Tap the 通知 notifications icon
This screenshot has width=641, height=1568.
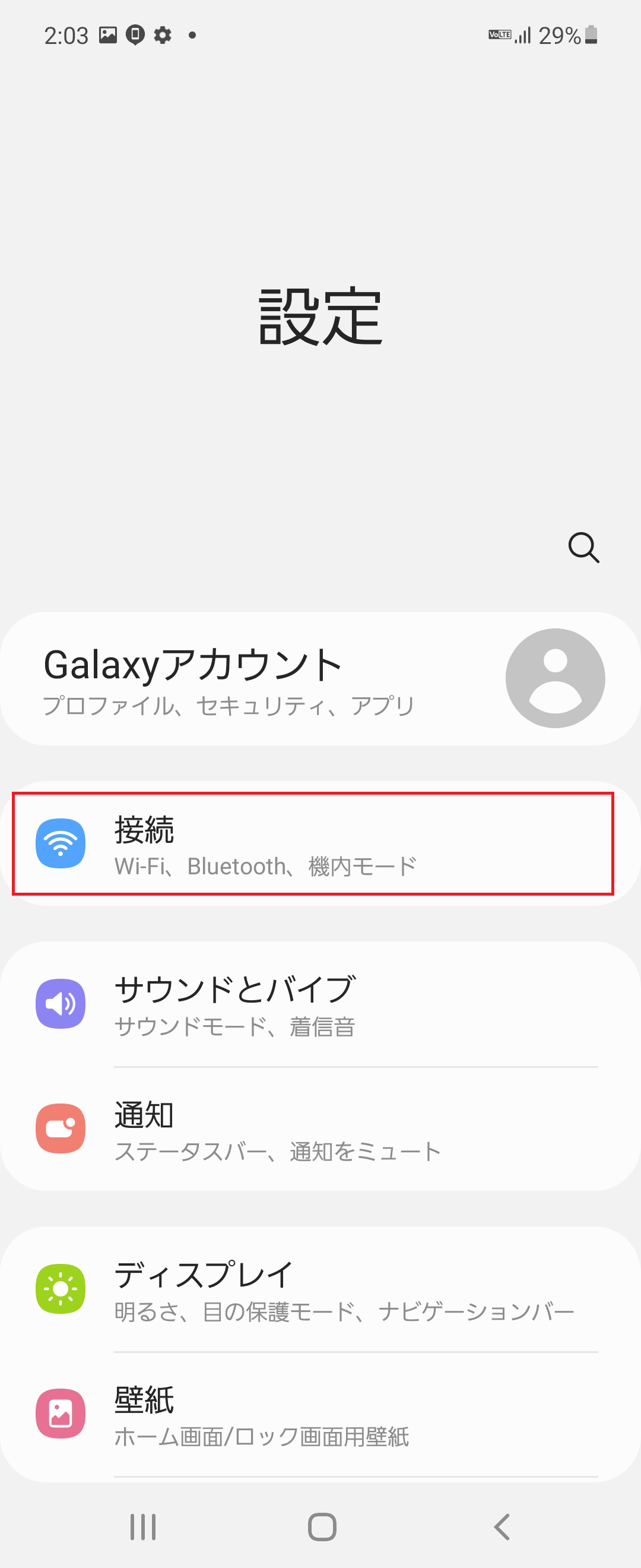[x=60, y=1128]
